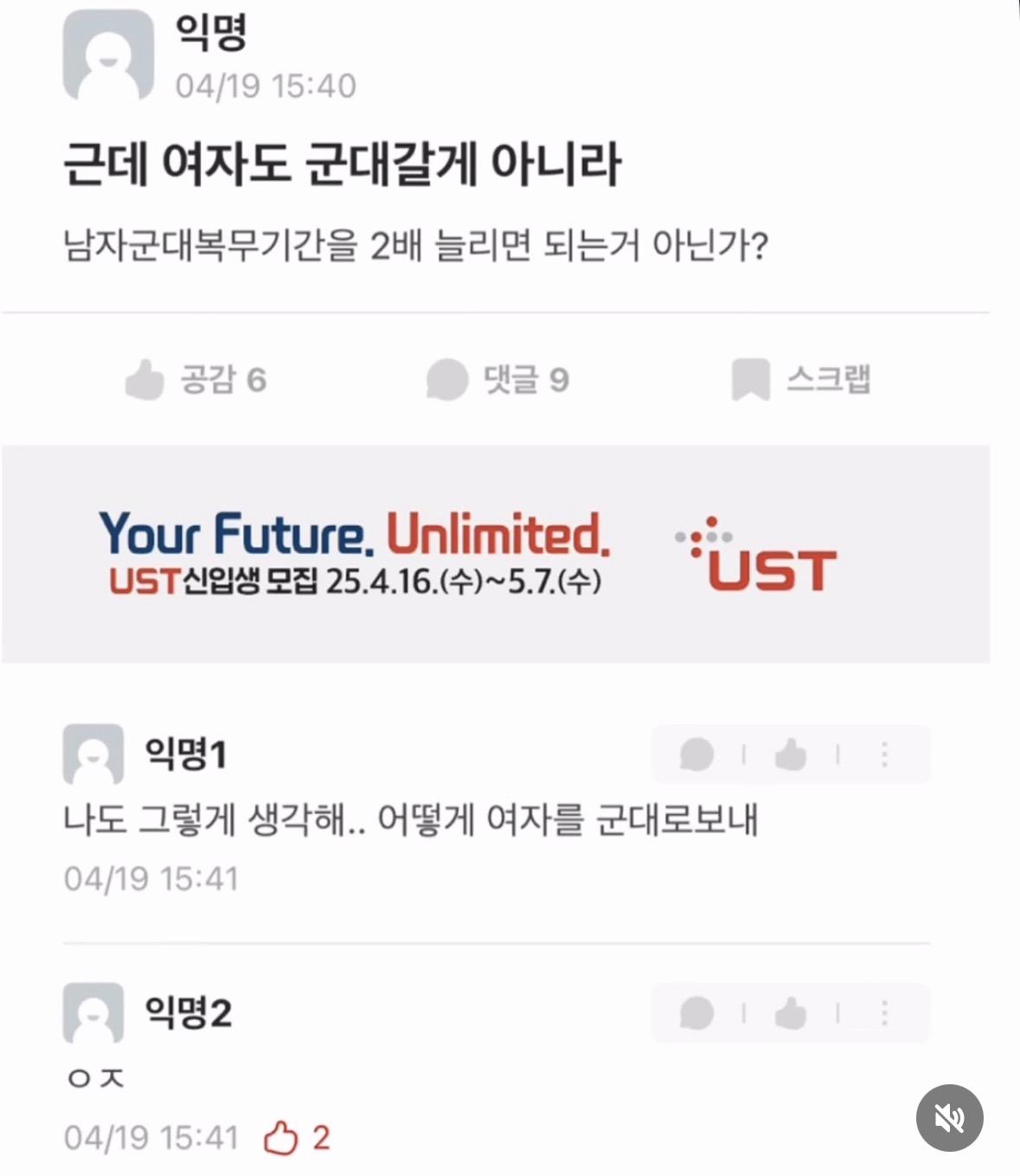Open the UST 신입생 모집 ad banner
This screenshot has width=1020, height=1176.
[x=496, y=554]
